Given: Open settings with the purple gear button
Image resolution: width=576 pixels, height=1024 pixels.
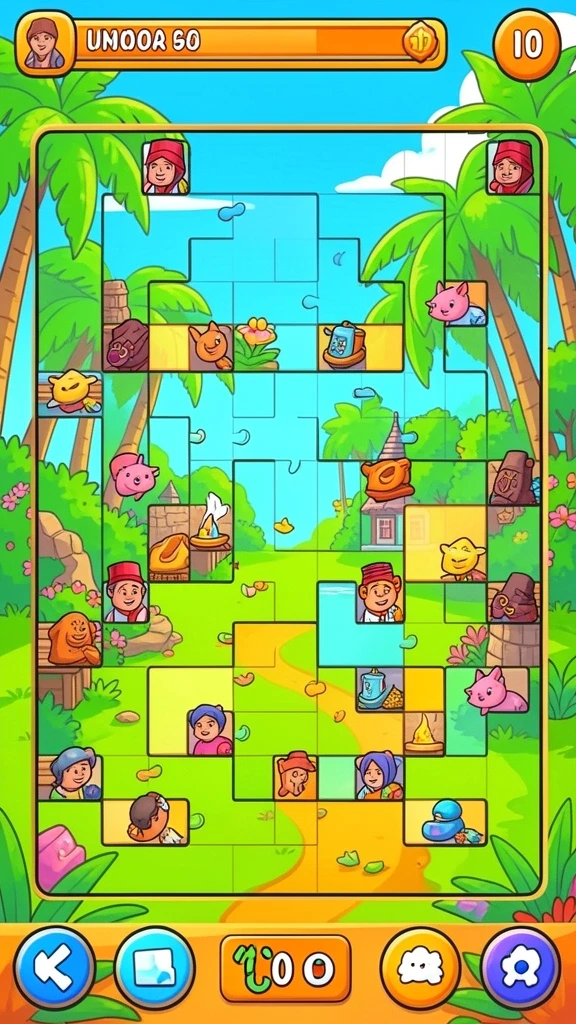Looking at the screenshot, I should pos(520,968).
